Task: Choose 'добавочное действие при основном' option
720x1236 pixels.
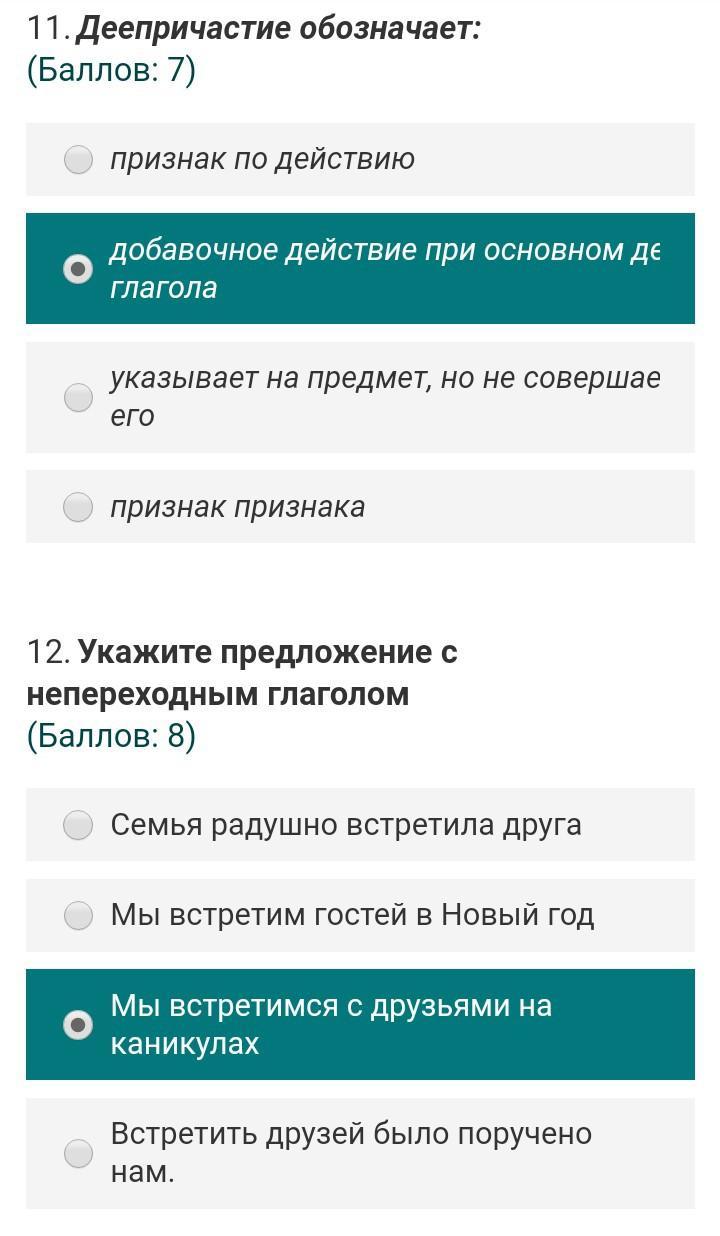Action: (360, 268)
